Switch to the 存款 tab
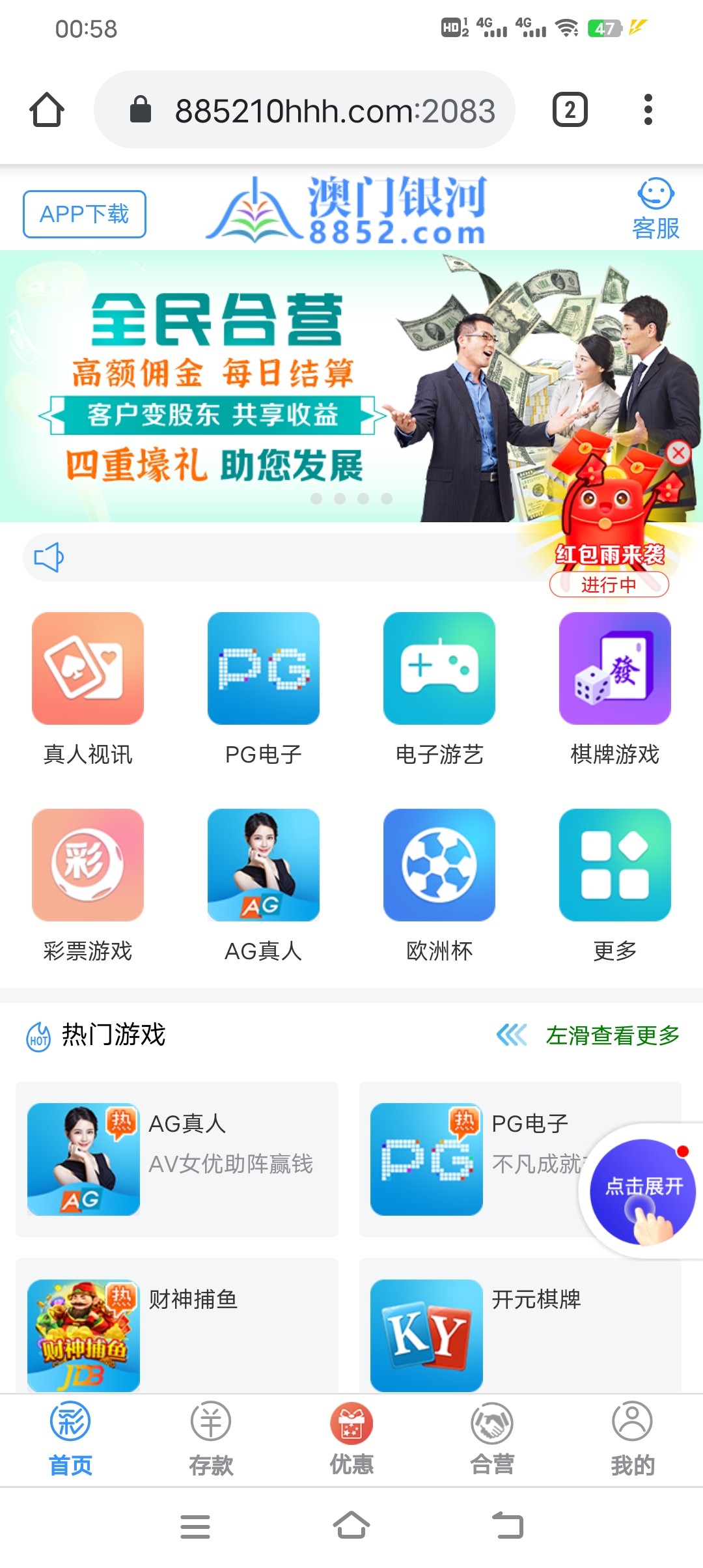The height and width of the screenshot is (1568, 703). tap(211, 1438)
